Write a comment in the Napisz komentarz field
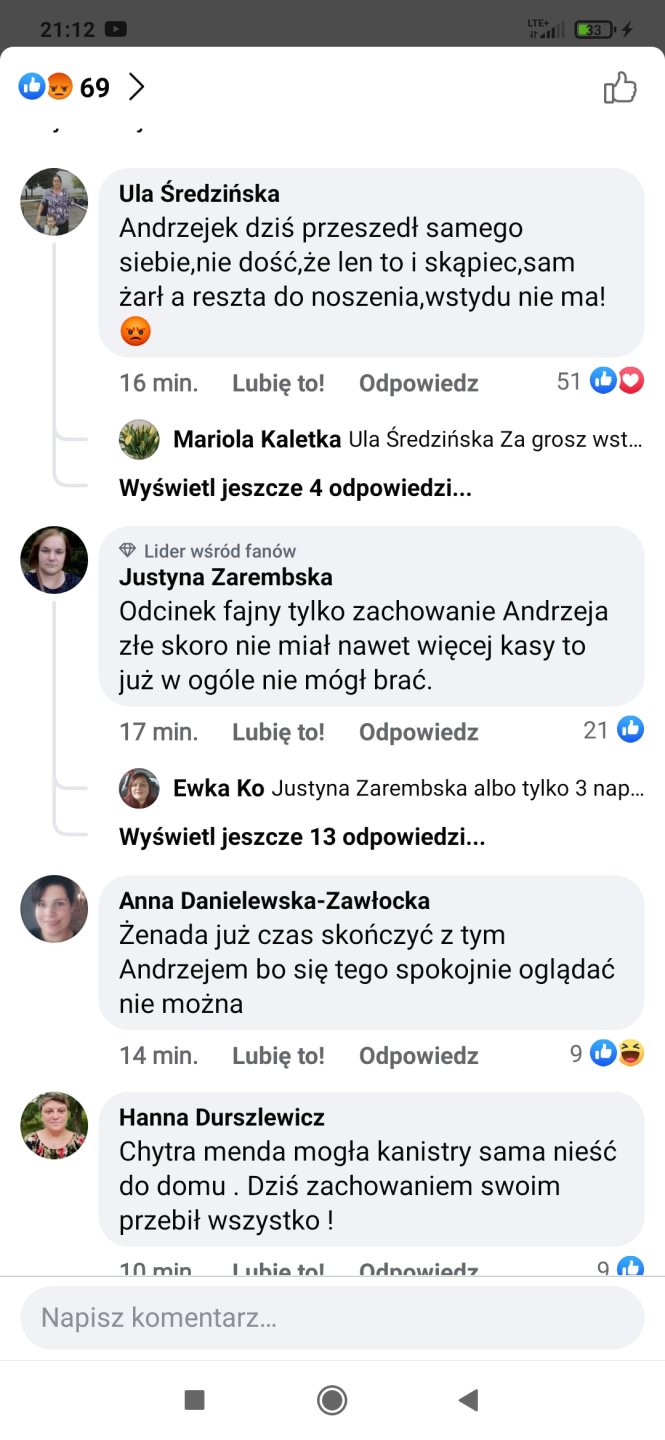Screen dimensions: 665x1440 pyautogui.click(x=332, y=1318)
